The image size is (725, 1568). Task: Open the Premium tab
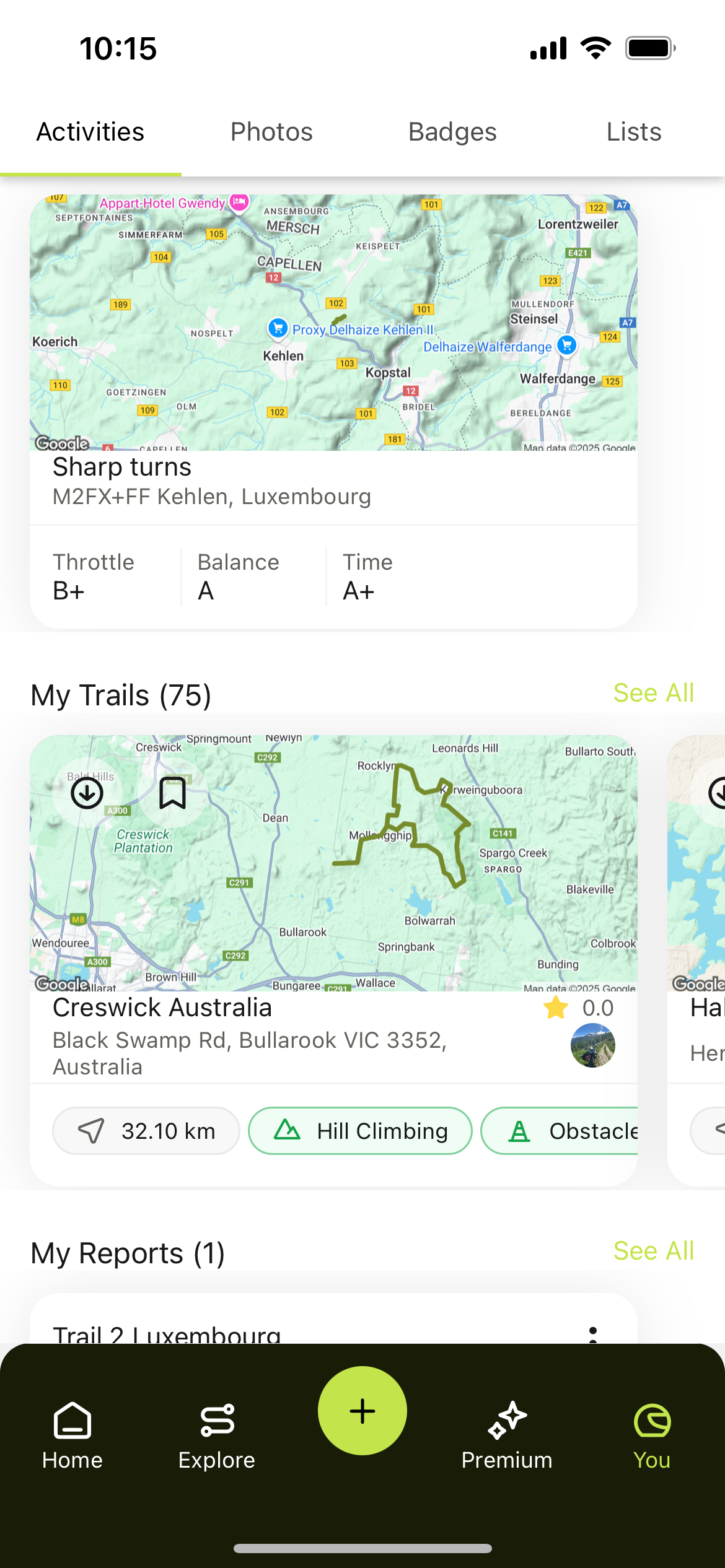tap(507, 1435)
